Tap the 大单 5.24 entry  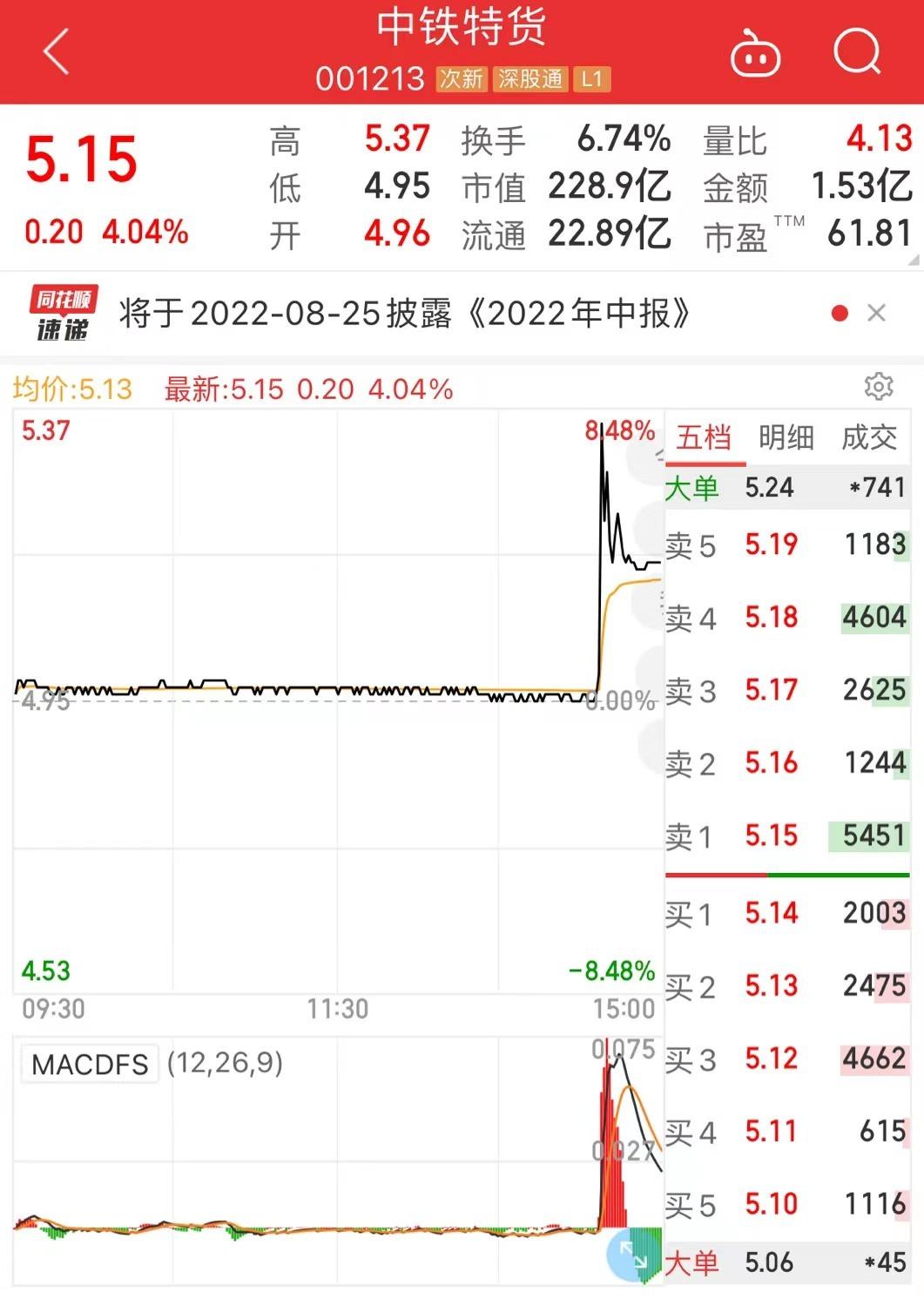(x=784, y=488)
